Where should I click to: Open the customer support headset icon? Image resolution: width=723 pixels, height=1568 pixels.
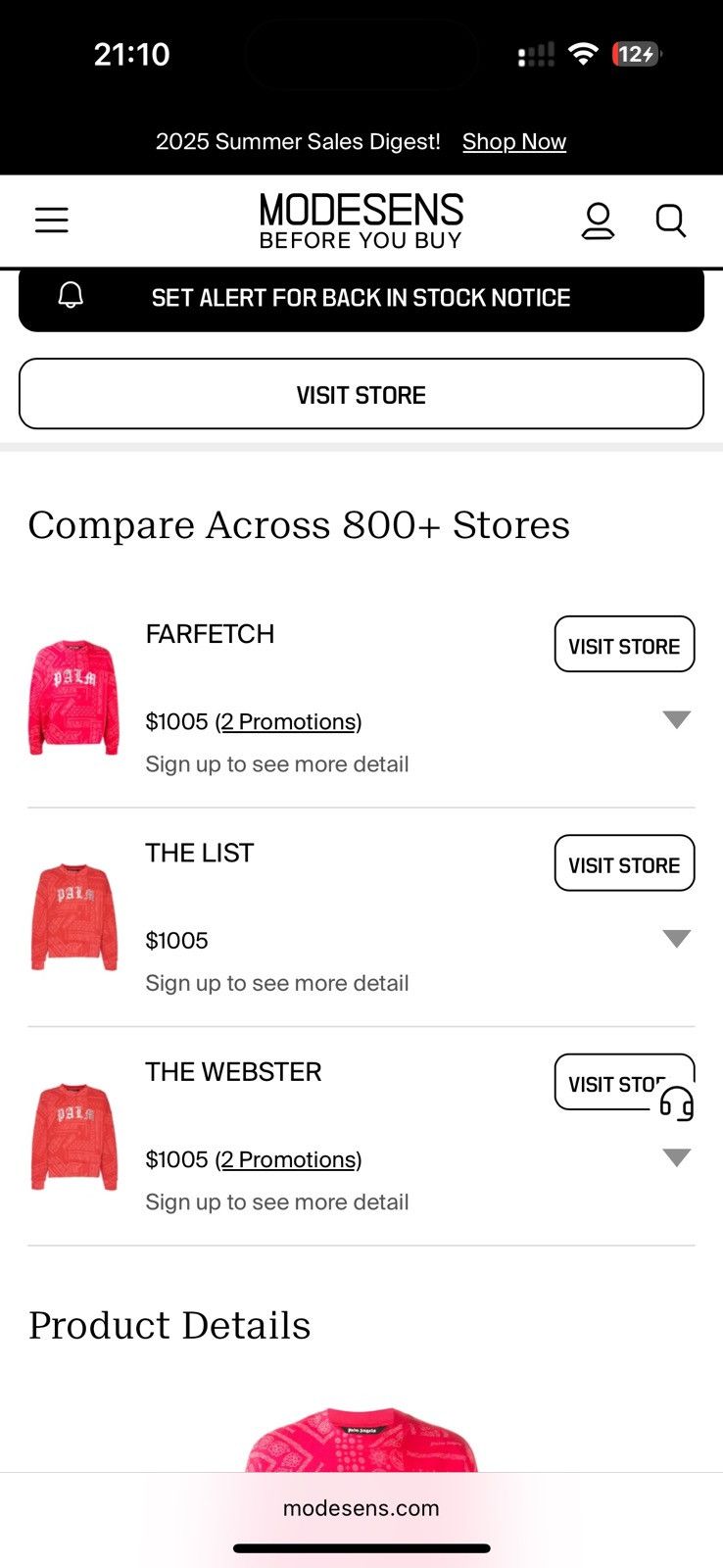click(x=677, y=1103)
